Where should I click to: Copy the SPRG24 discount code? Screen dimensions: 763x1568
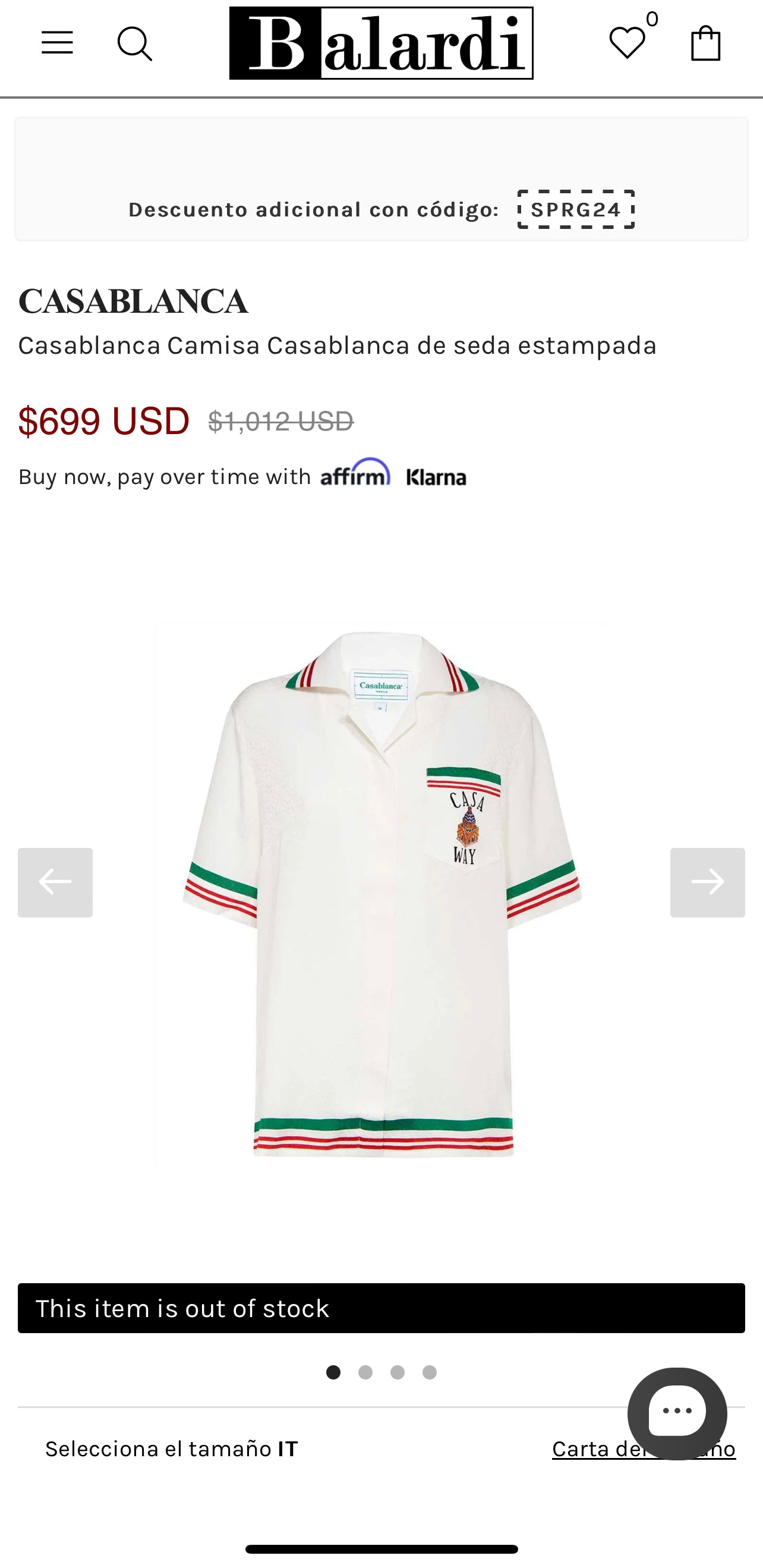pyautogui.click(x=576, y=209)
